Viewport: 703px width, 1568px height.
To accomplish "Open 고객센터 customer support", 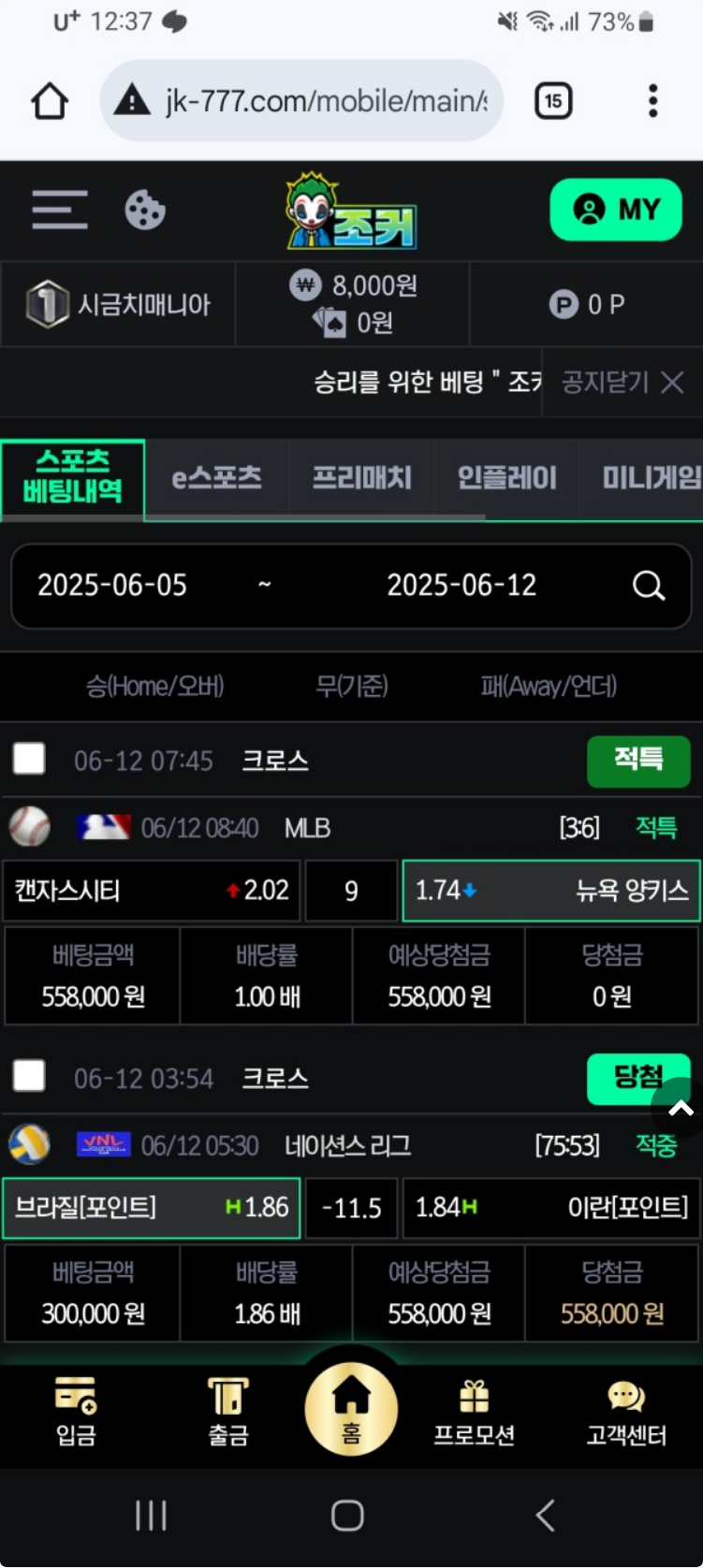I will click(x=625, y=1411).
